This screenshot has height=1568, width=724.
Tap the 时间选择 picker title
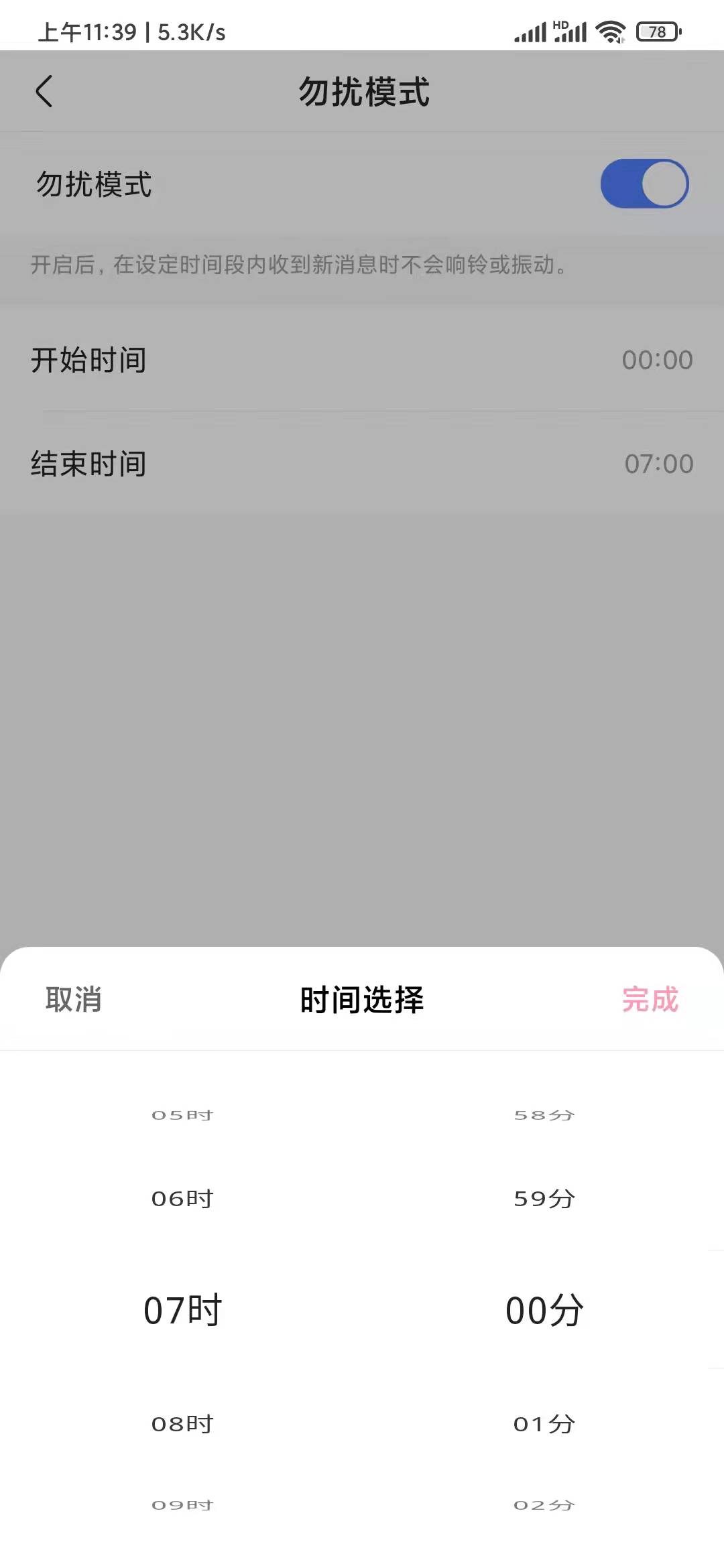pos(362,1000)
